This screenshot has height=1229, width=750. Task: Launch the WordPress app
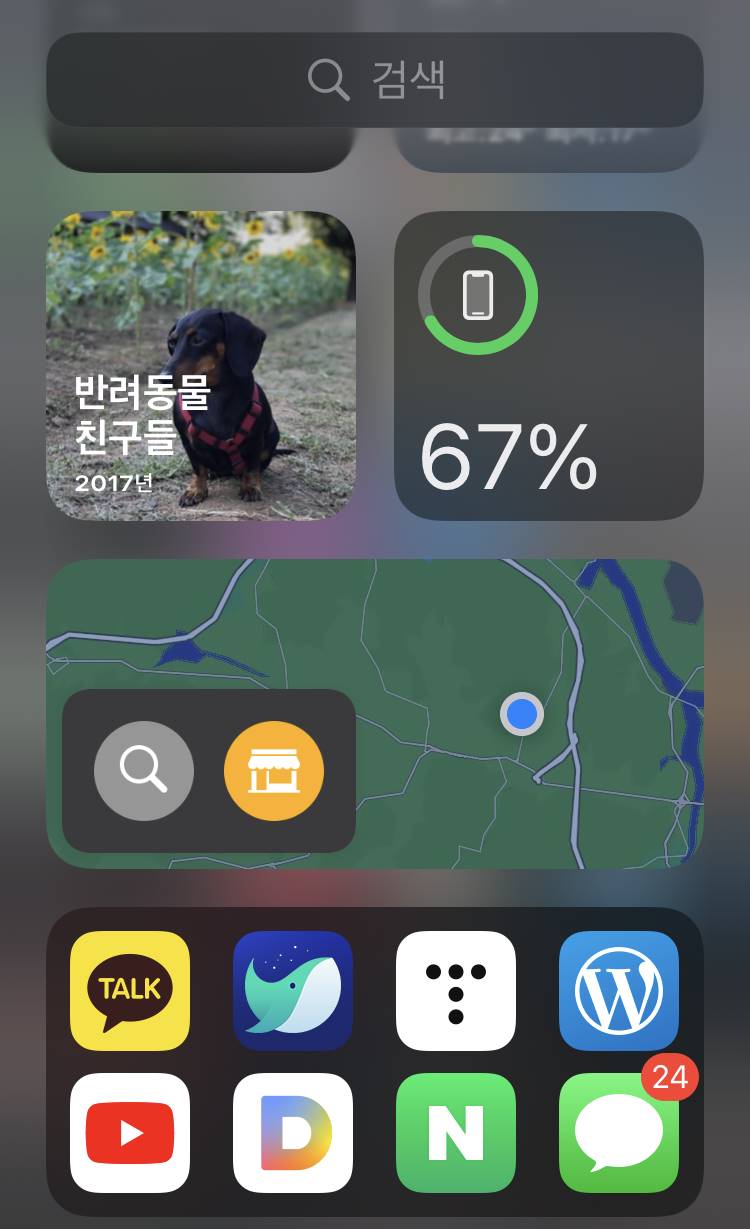click(619, 991)
